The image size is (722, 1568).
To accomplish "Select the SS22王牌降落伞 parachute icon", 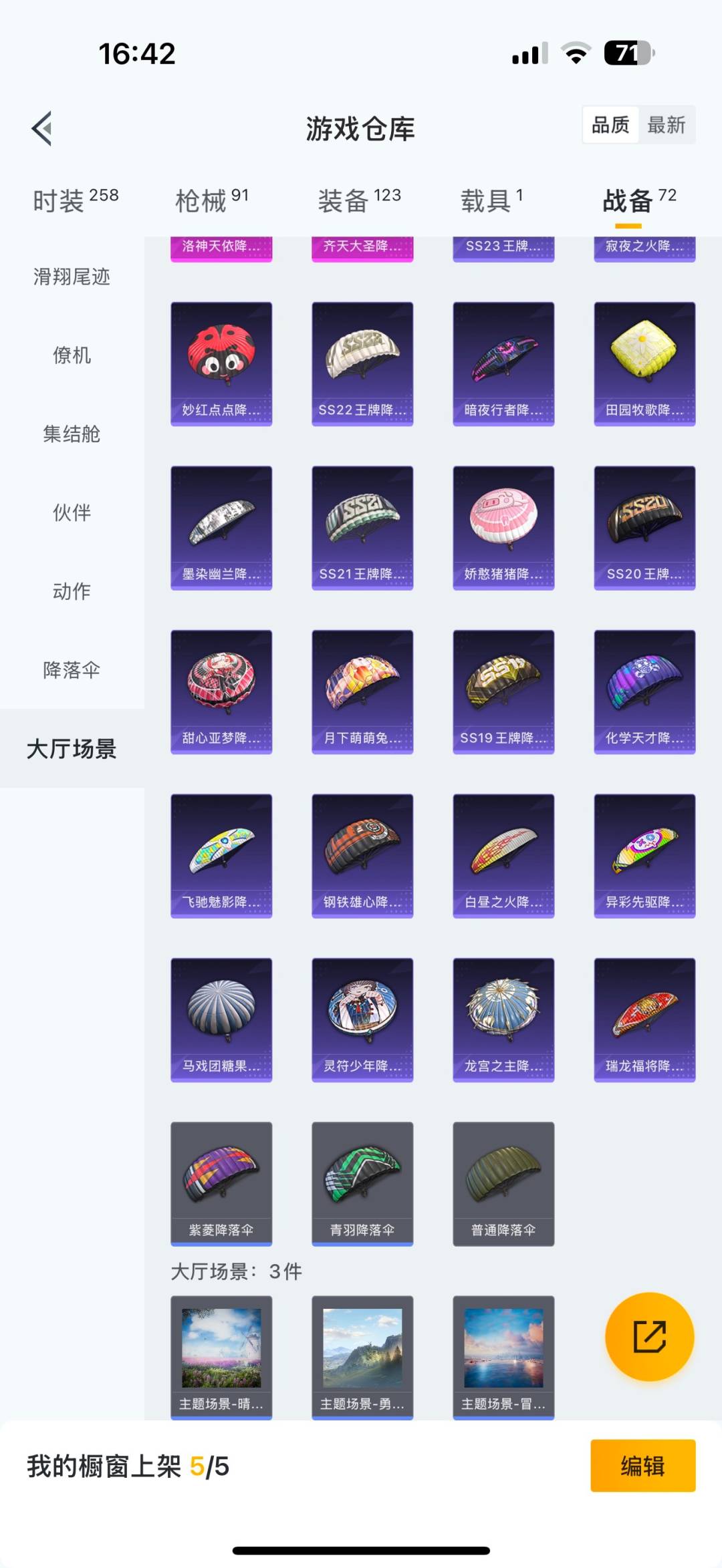I will pyautogui.click(x=362, y=363).
